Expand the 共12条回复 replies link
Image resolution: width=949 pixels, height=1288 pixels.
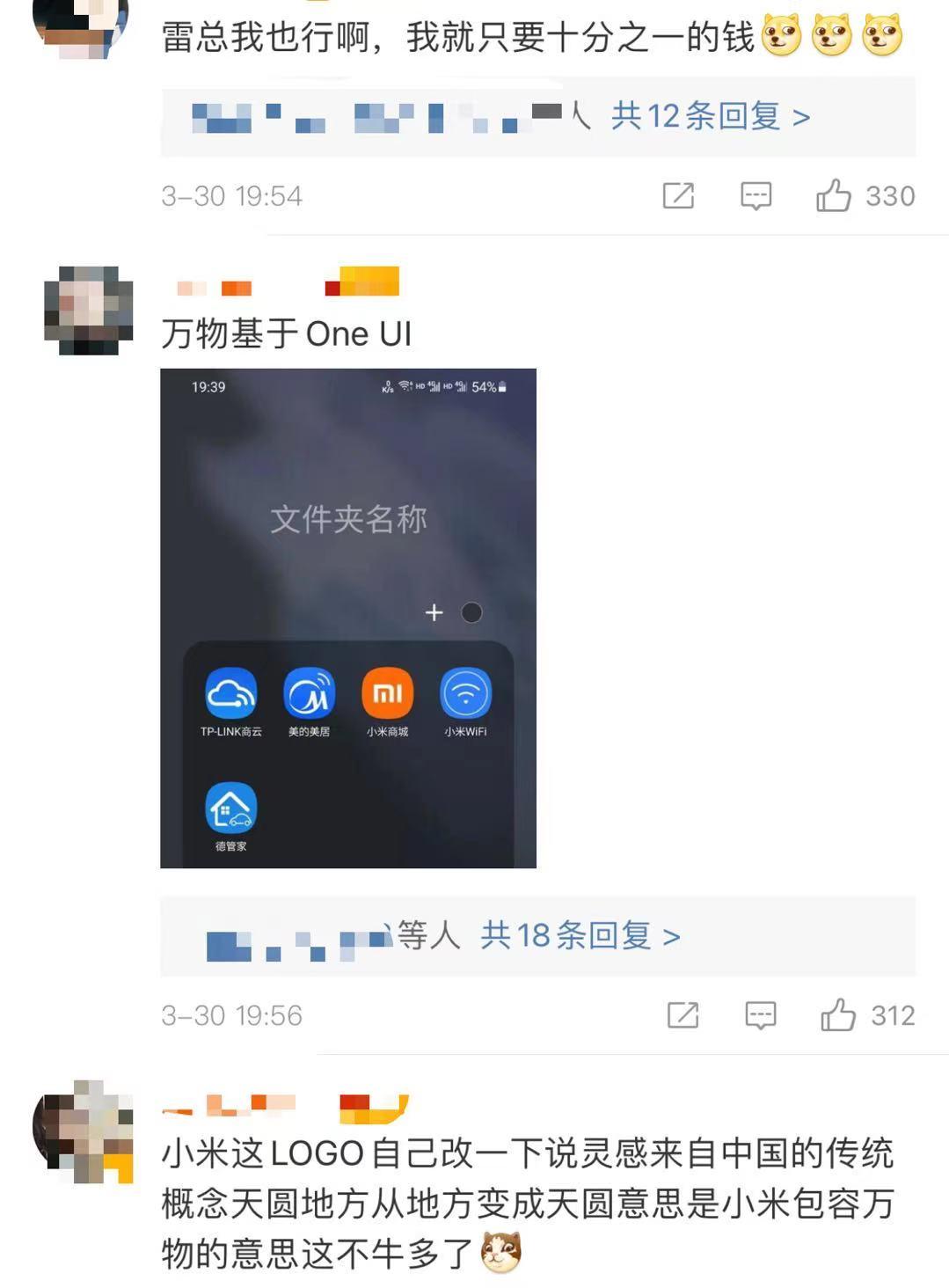(710, 116)
